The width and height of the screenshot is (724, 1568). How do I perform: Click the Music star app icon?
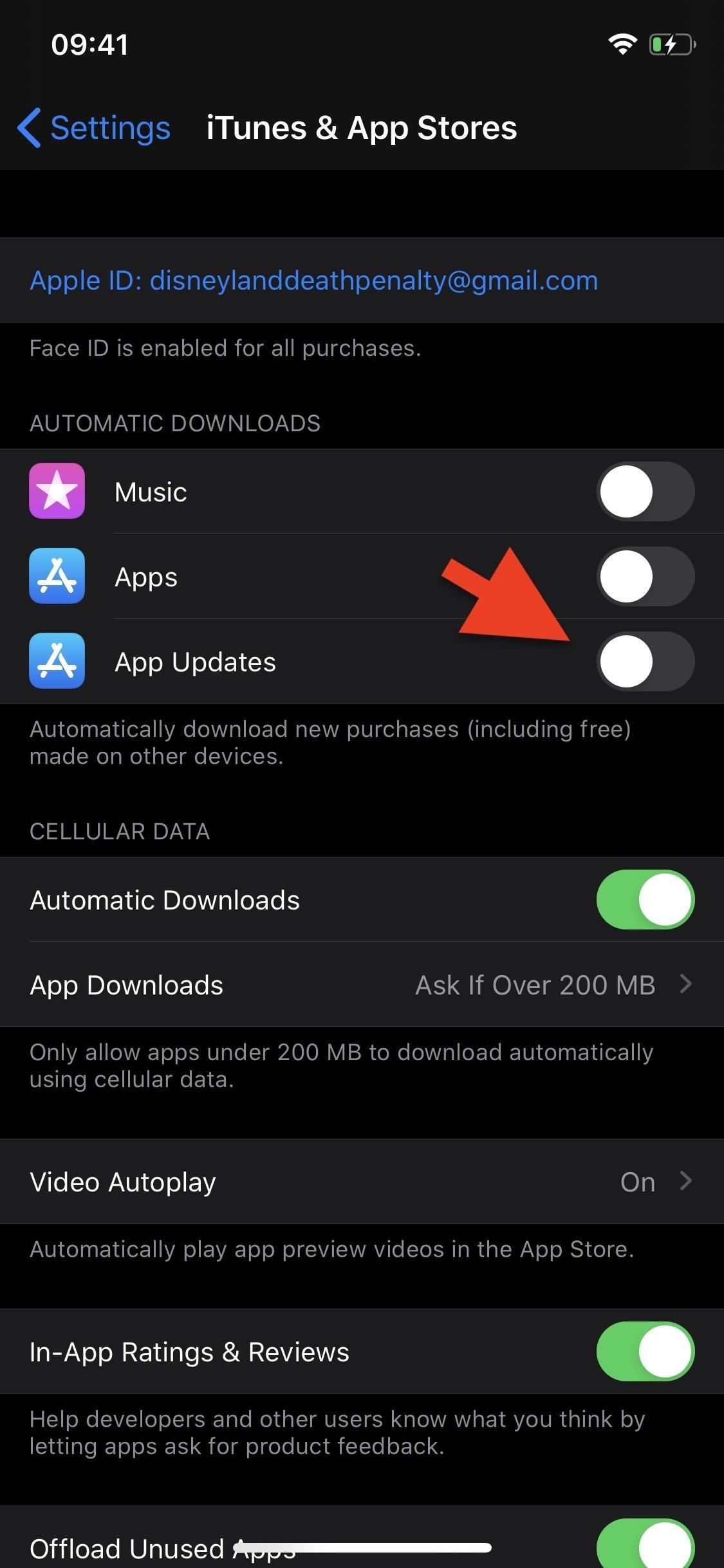click(x=57, y=491)
